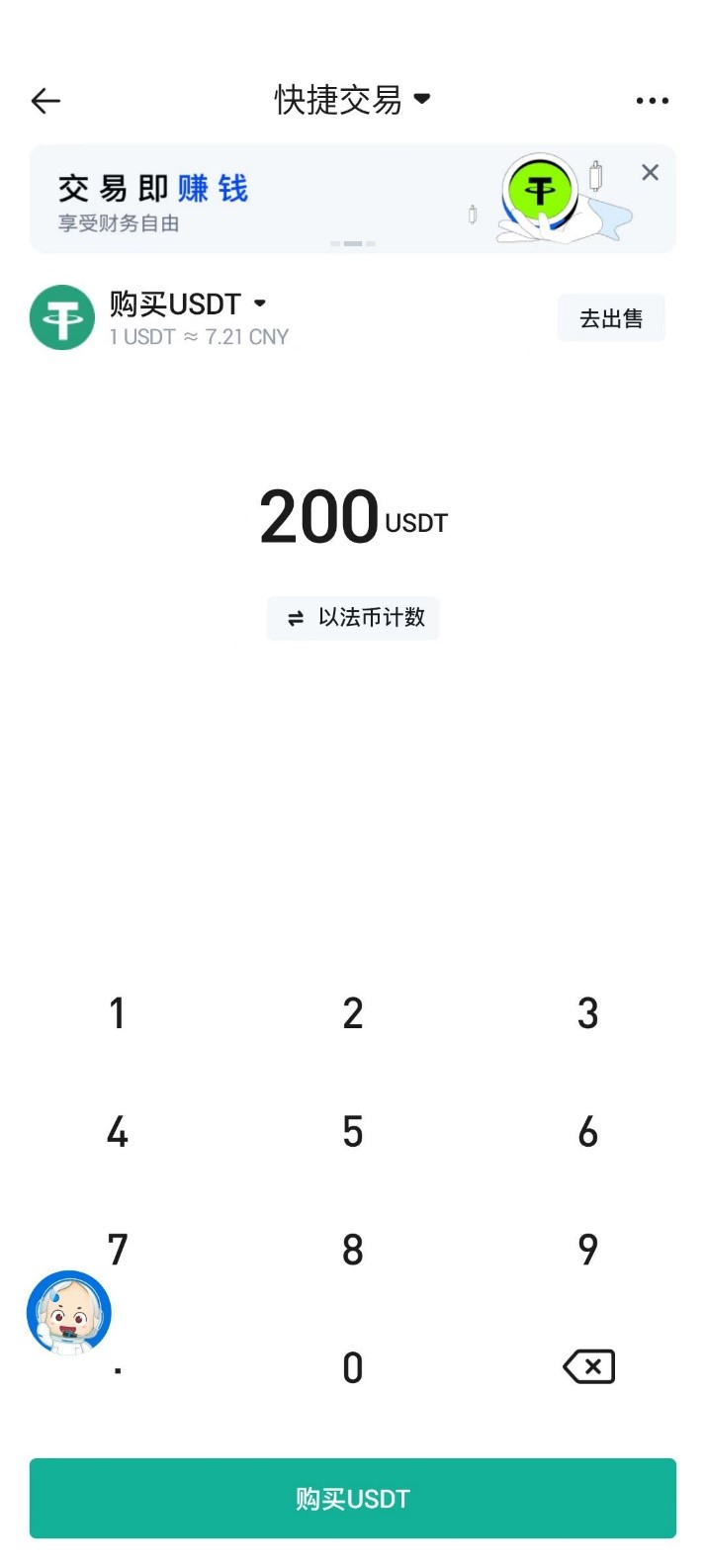Image resolution: width=706 pixels, height=1568 pixels.
Task: Enter digit 9 on the keypad
Action: point(588,1251)
